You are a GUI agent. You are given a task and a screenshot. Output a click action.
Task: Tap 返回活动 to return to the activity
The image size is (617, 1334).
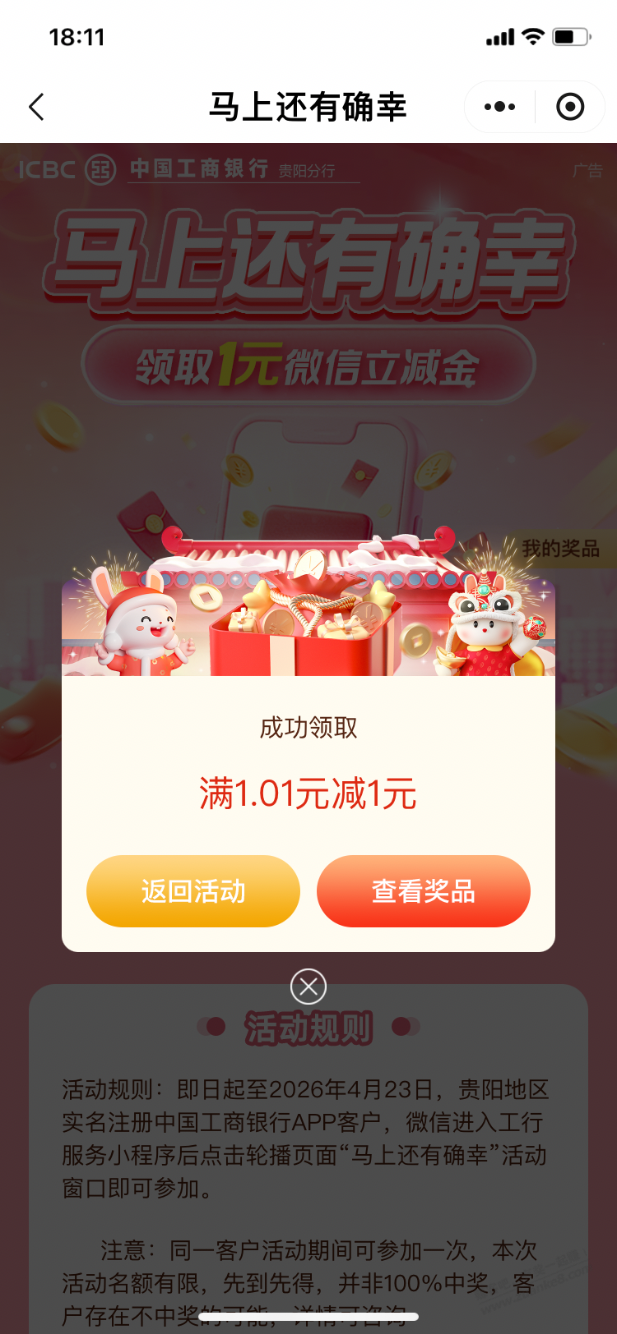[x=193, y=891]
